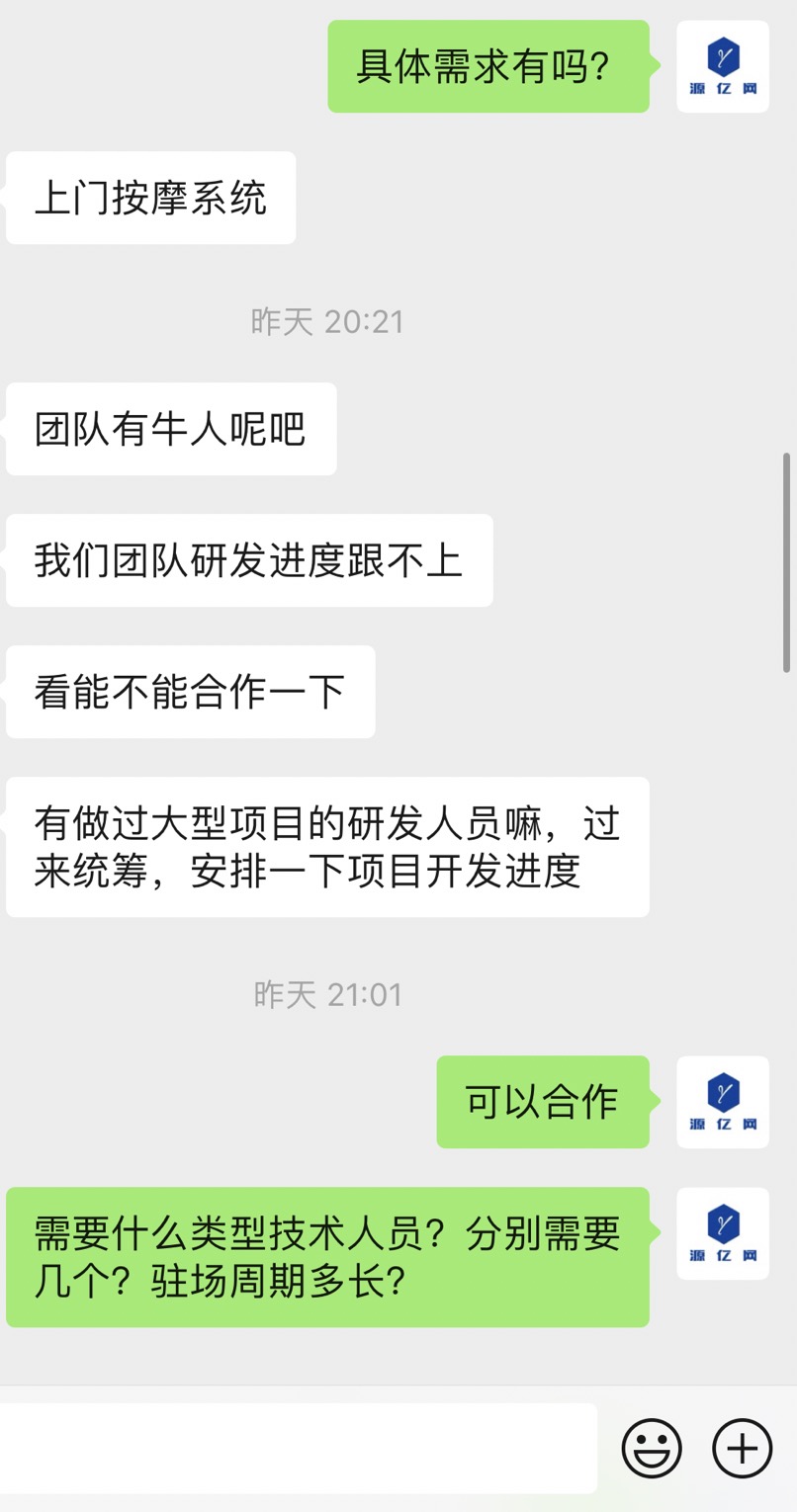The height and width of the screenshot is (1512, 797).
Task: Open sender avatar beside 可以合作
Action: click(723, 1102)
